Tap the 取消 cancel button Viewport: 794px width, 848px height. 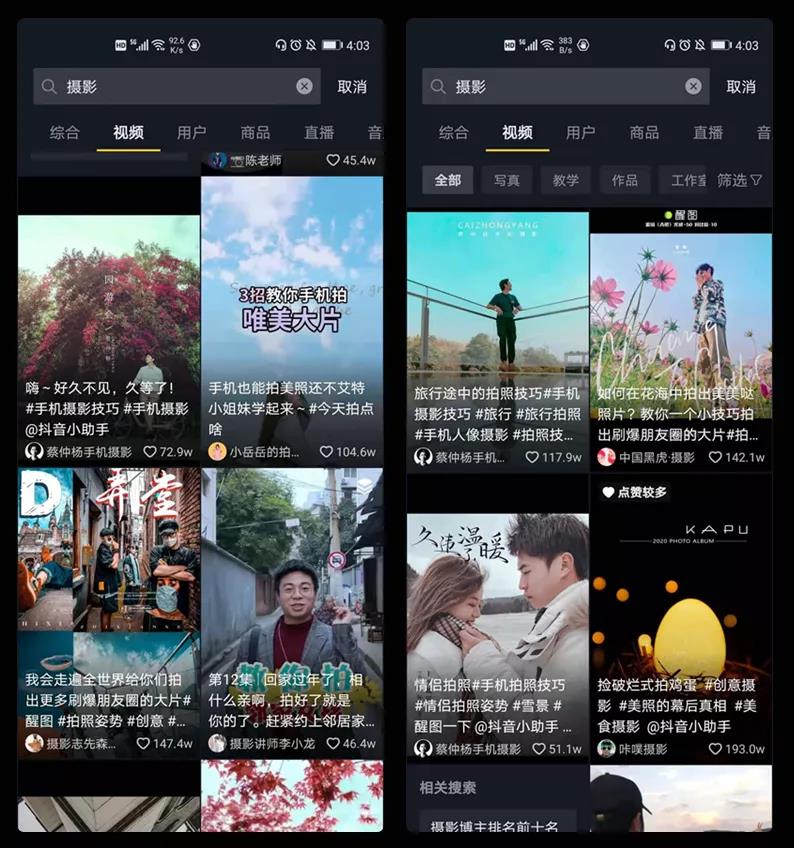pyautogui.click(x=740, y=86)
